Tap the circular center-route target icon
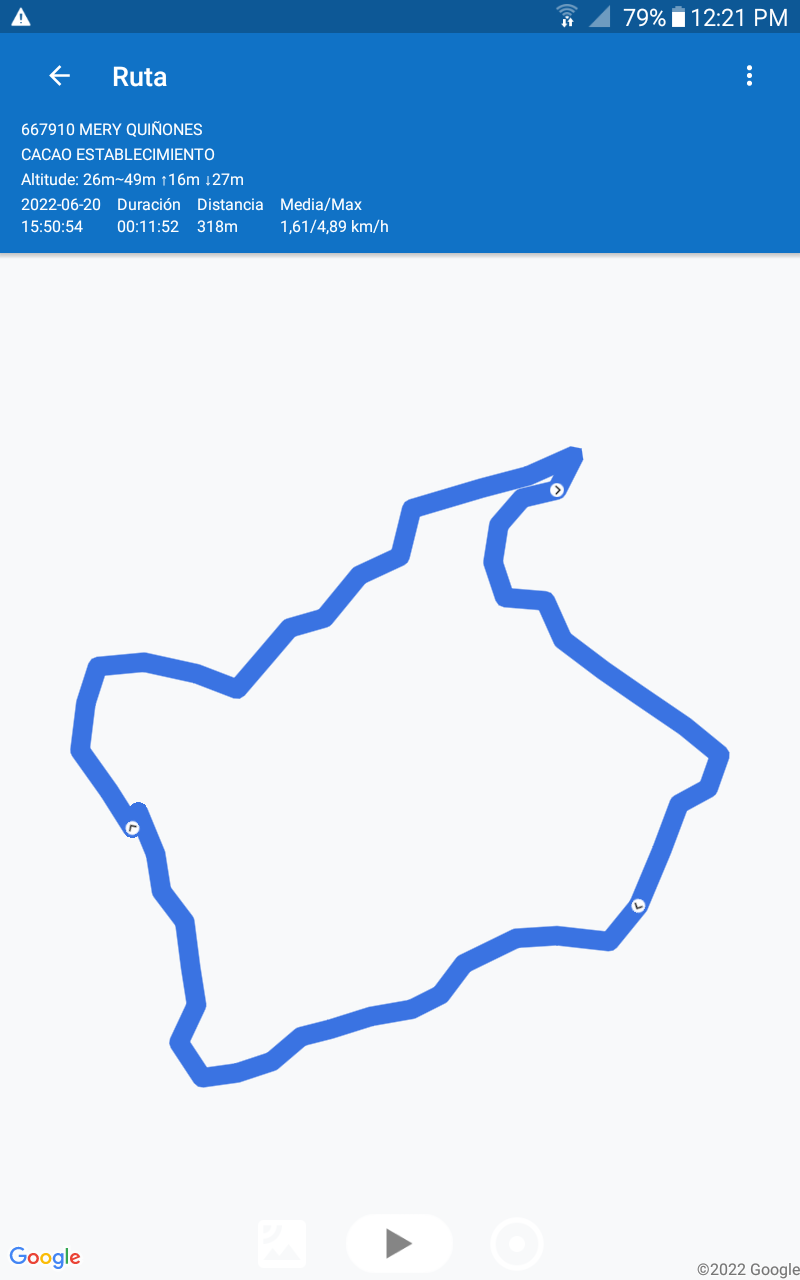 pyautogui.click(x=517, y=1244)
